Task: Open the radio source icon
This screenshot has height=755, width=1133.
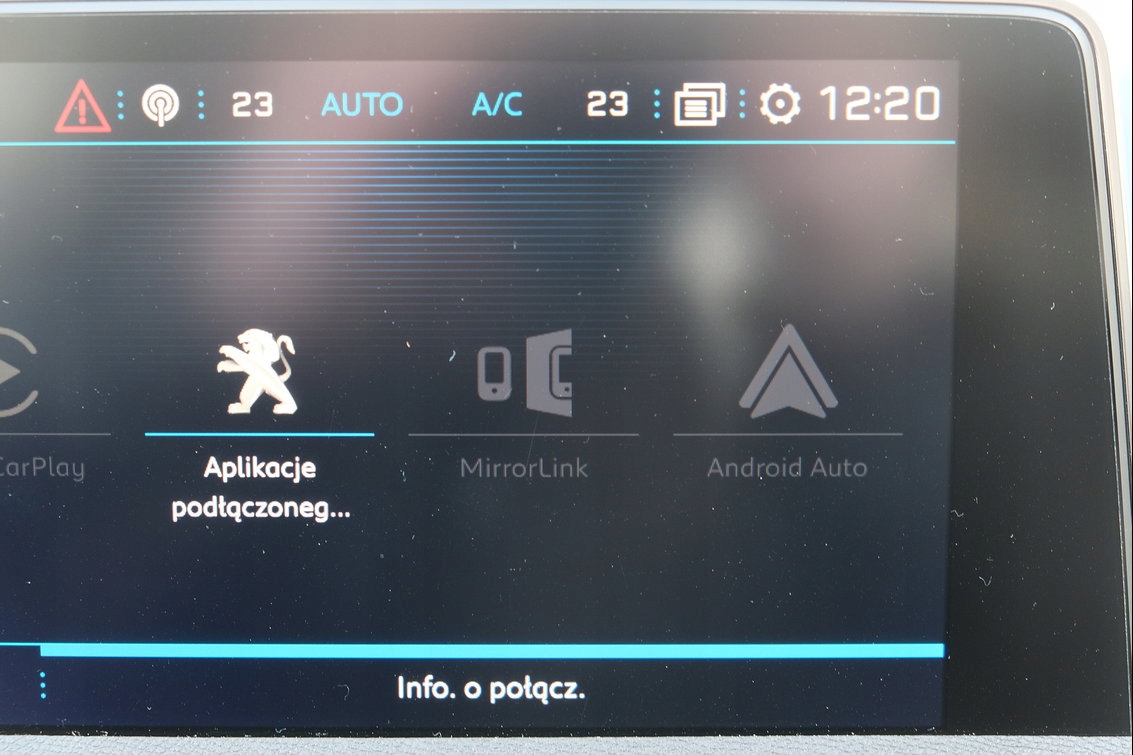Action: coord(160,105)
